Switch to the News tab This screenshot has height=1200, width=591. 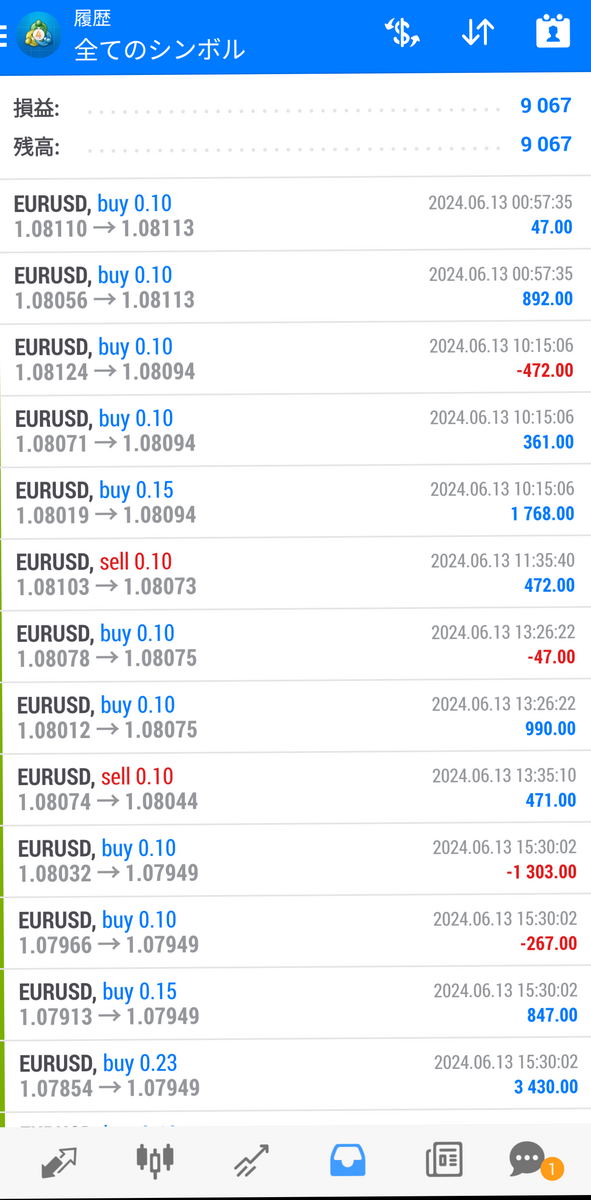[x=443, y=1161]
